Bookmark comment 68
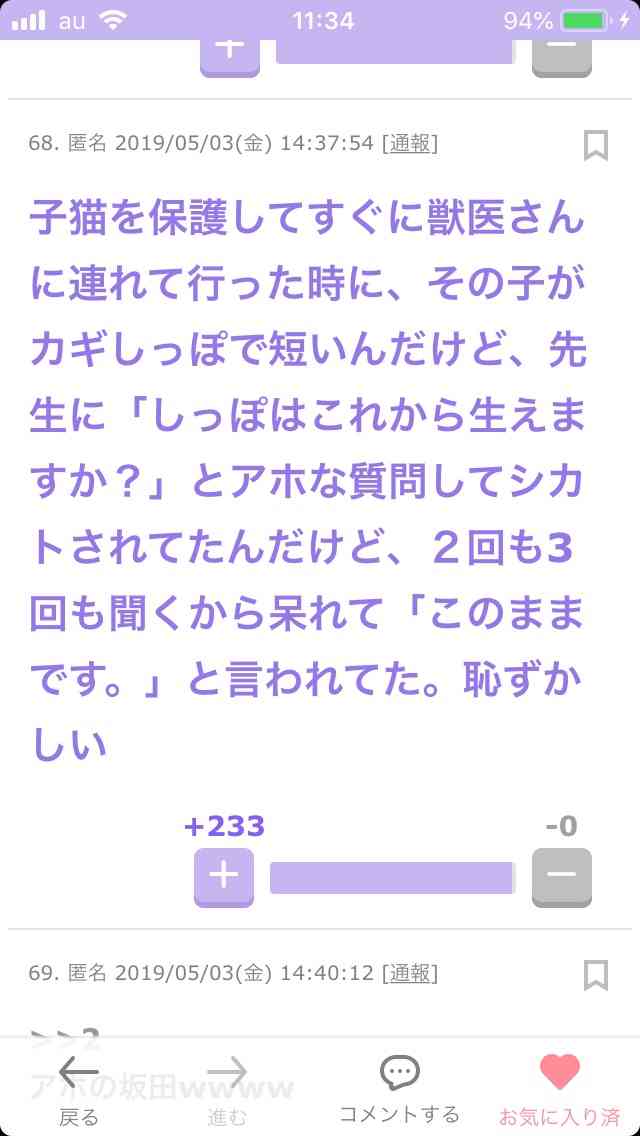This screenshot has width=640, height=1136. pos(596,146)
